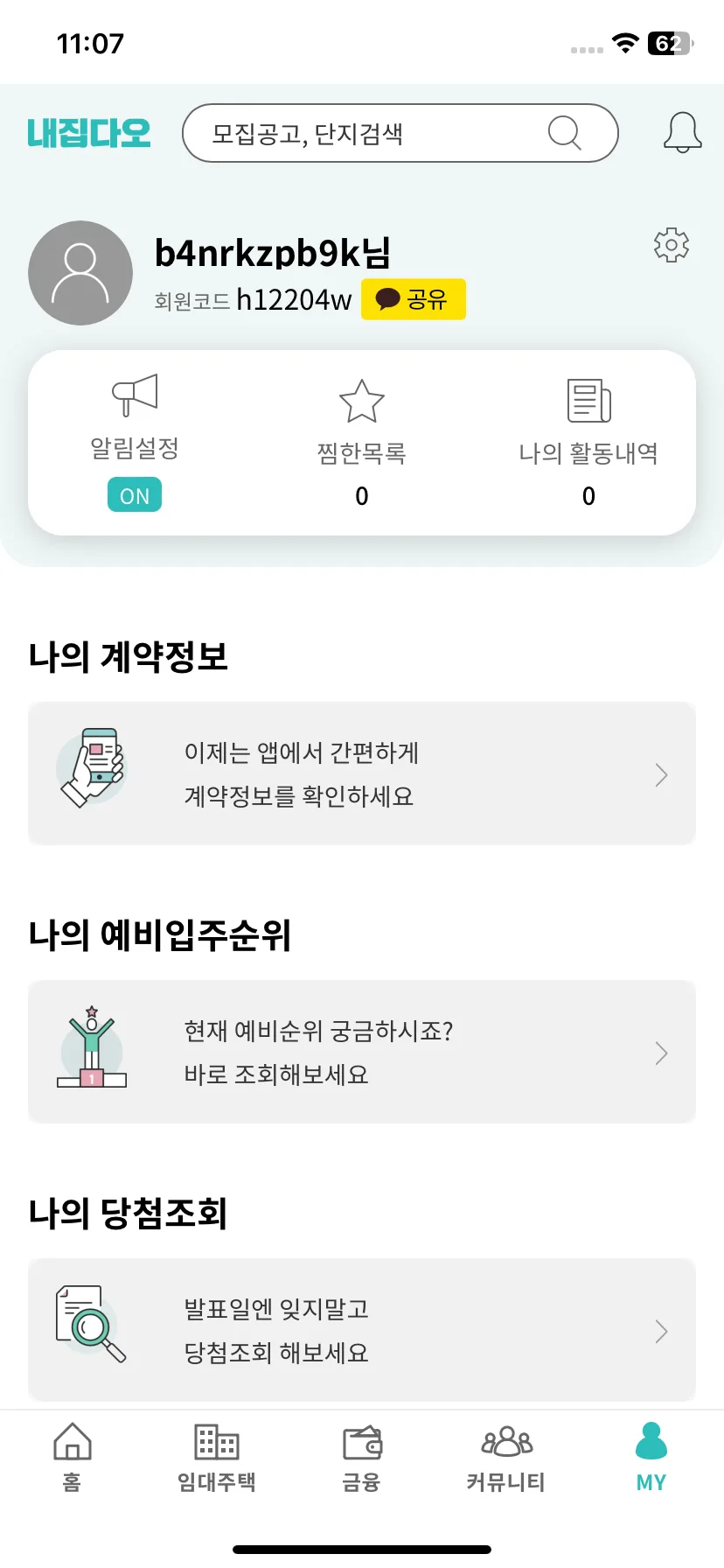
Task: Select the 홈 tab in bottom navigation
Action: (x=72, y=1457)
